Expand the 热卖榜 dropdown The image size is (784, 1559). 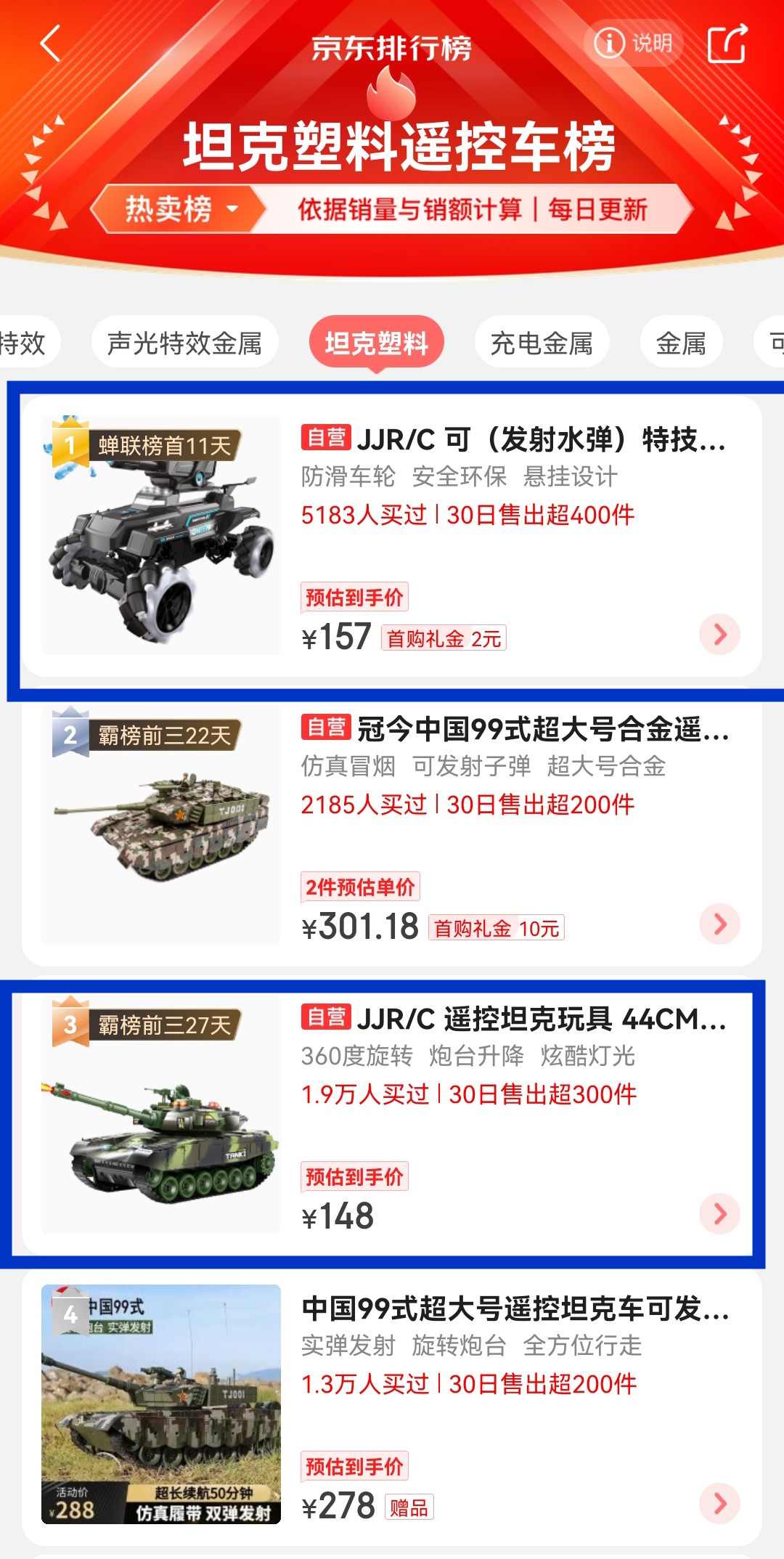(x=181, y=209)
